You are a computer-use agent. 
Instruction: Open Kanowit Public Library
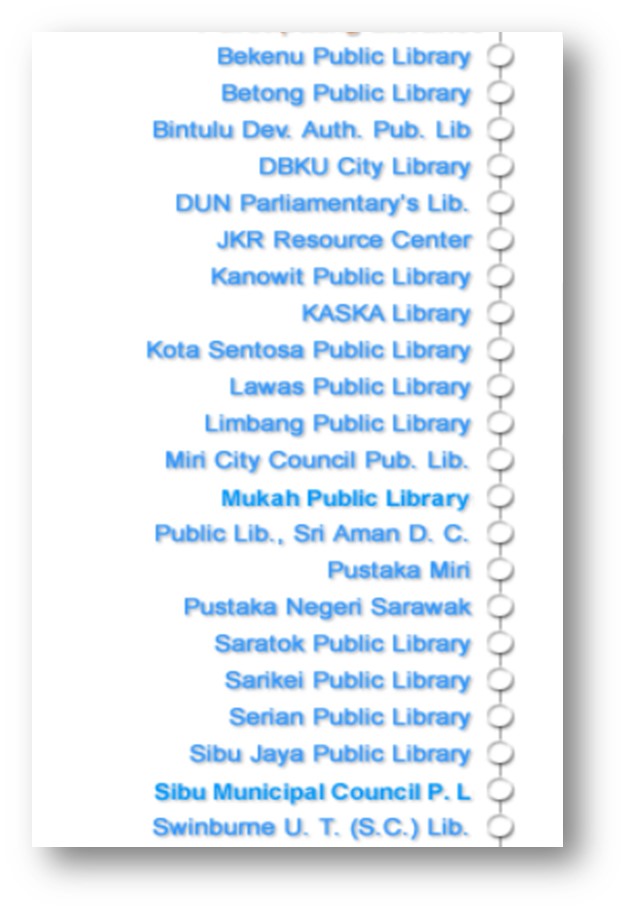(340, 277)
